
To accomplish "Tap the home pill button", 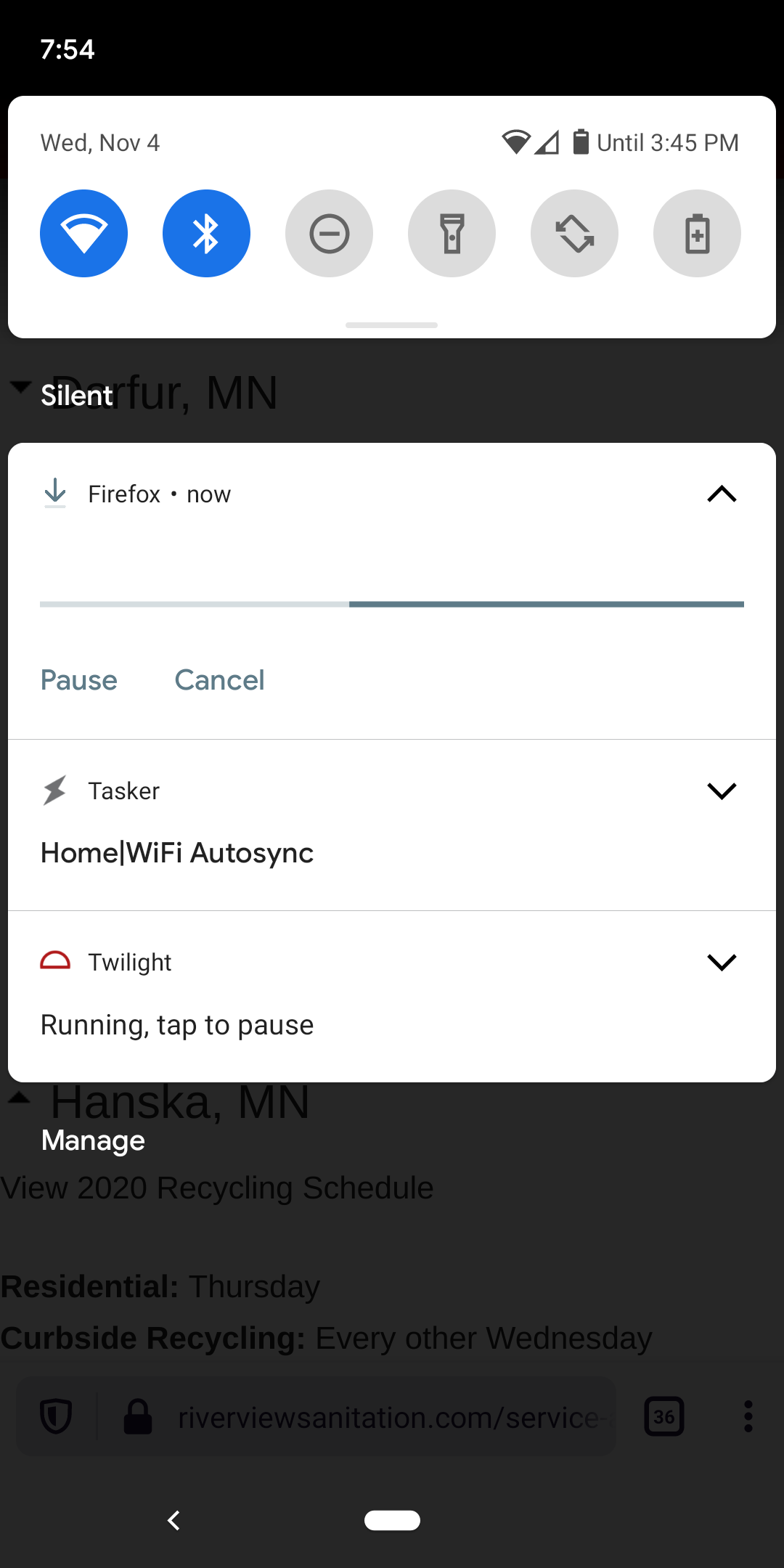I will click(x=392, y=1520).
